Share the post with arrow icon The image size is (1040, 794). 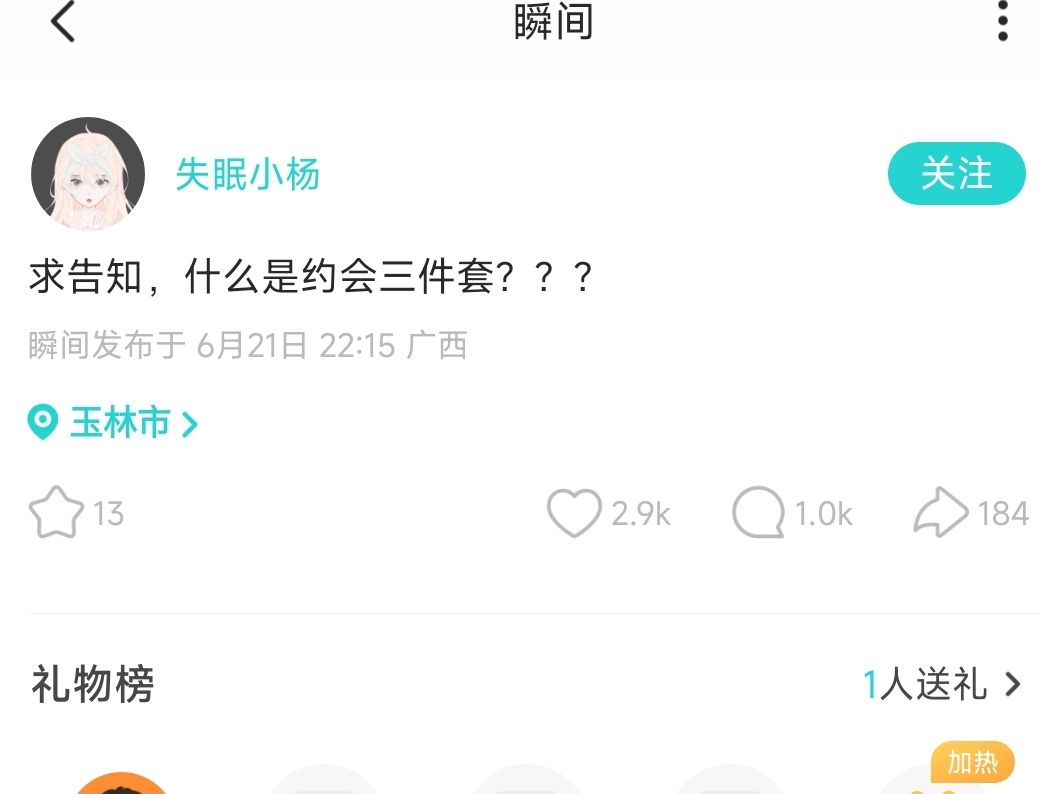pos(941,513)
